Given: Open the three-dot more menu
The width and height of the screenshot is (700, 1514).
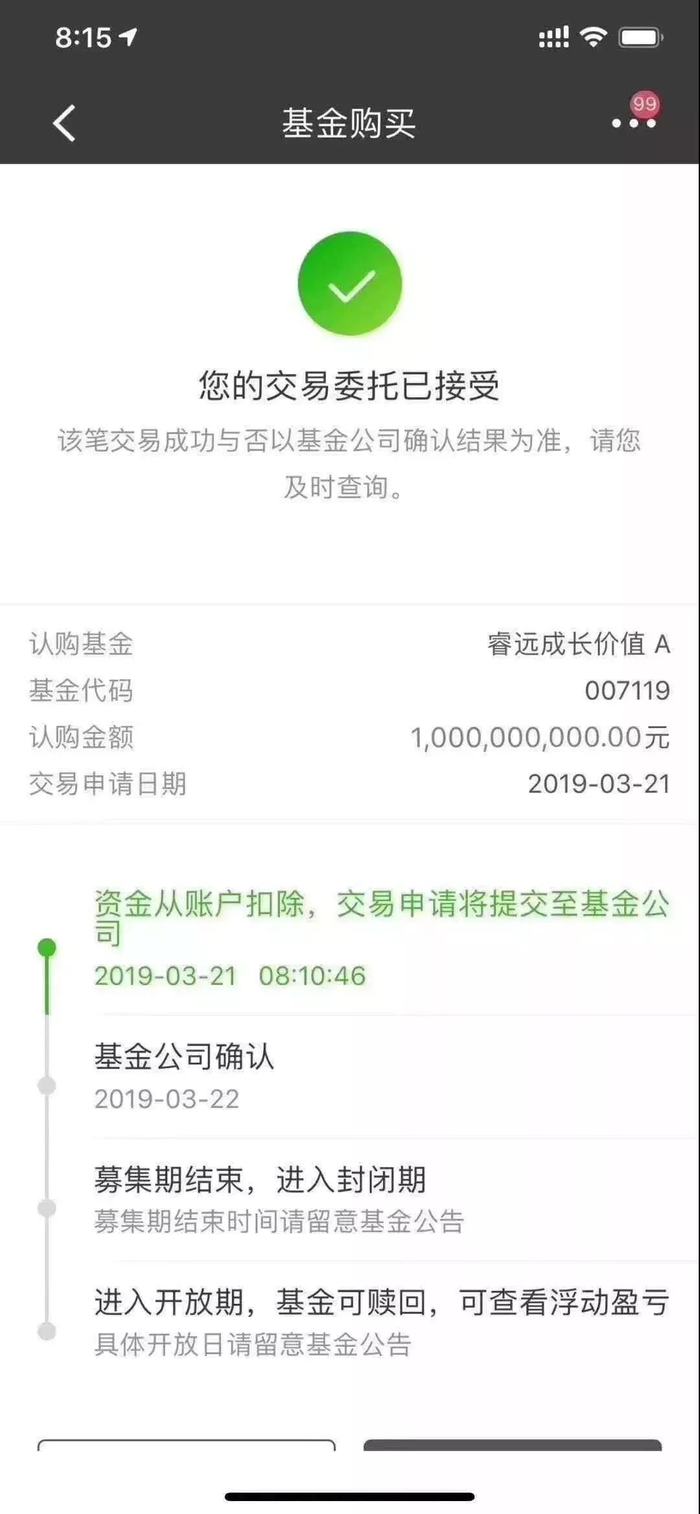Looking at the screenshot, I should pyautogui.click(x=633, y=123).
